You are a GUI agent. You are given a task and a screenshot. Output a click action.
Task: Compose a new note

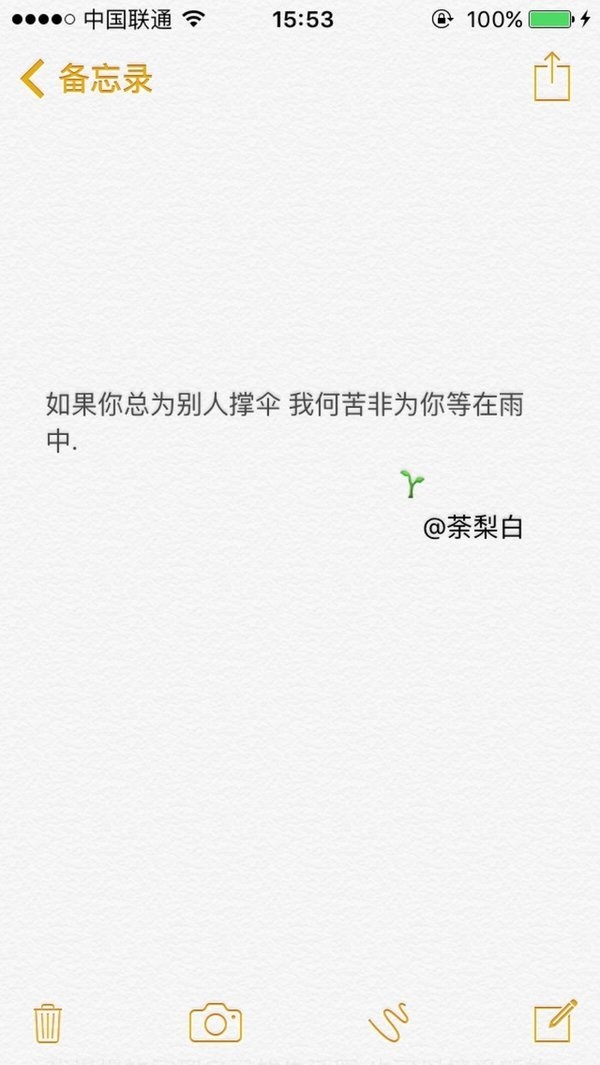point(555,1021)
